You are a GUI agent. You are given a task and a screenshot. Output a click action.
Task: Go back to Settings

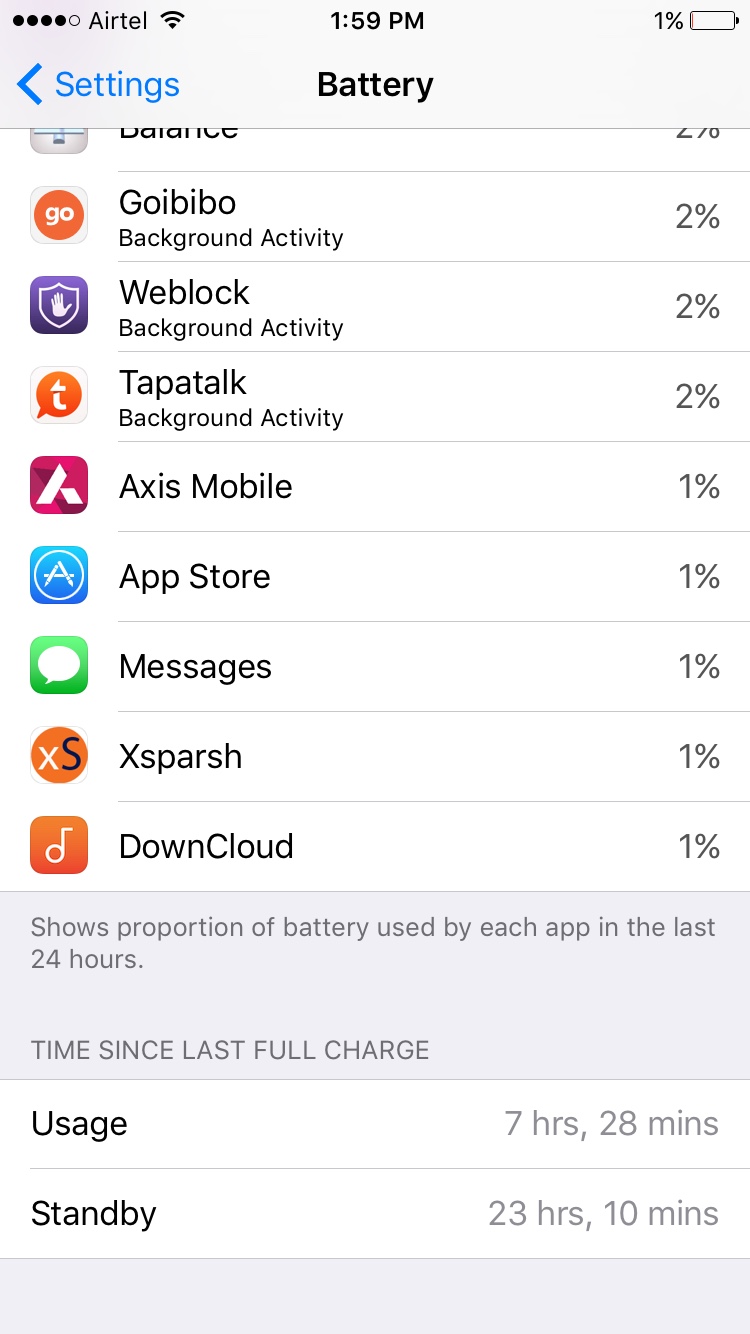pyautogui.click(x=98, y=85)
